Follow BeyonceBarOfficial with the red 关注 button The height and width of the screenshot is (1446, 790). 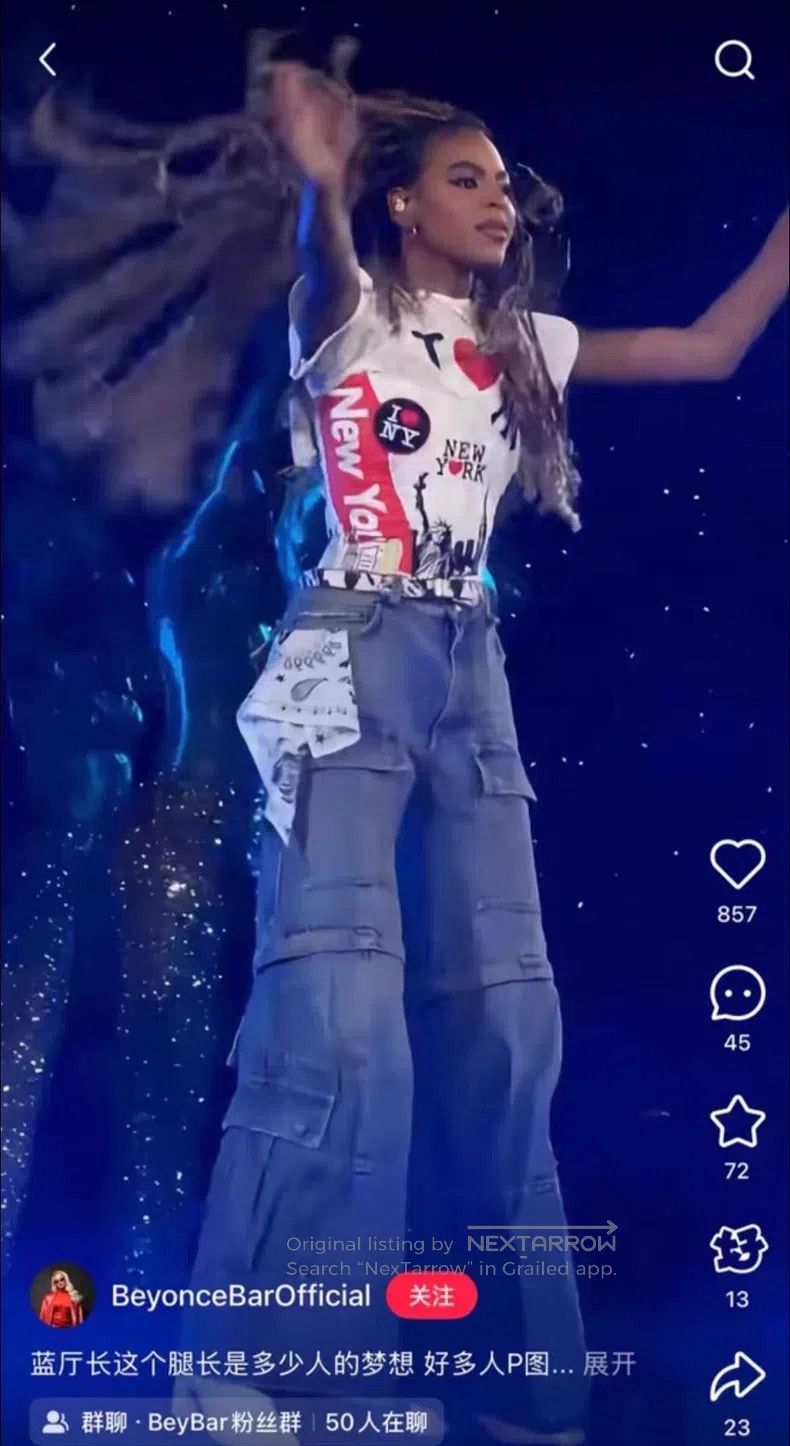(x=431, y=1296)
